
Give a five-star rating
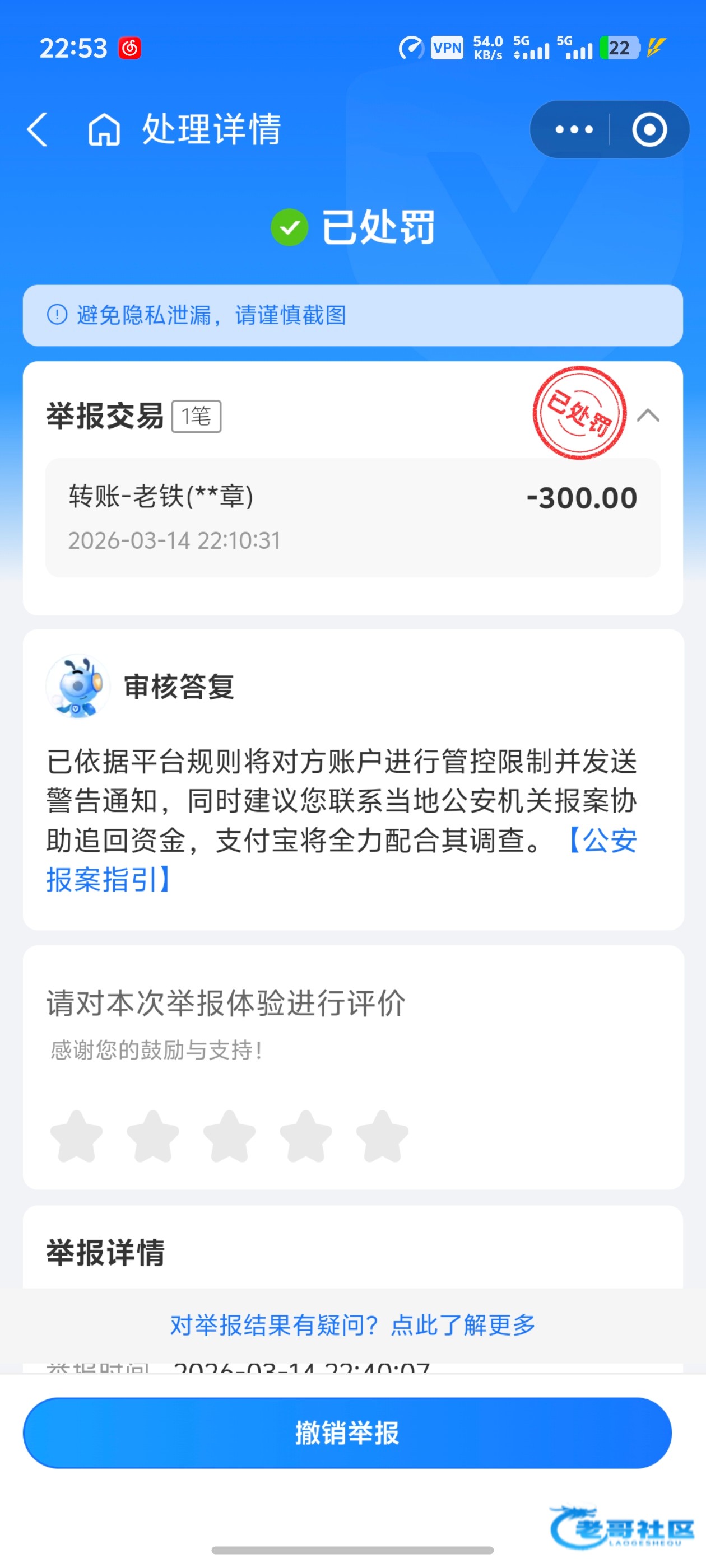[382, 1136]
